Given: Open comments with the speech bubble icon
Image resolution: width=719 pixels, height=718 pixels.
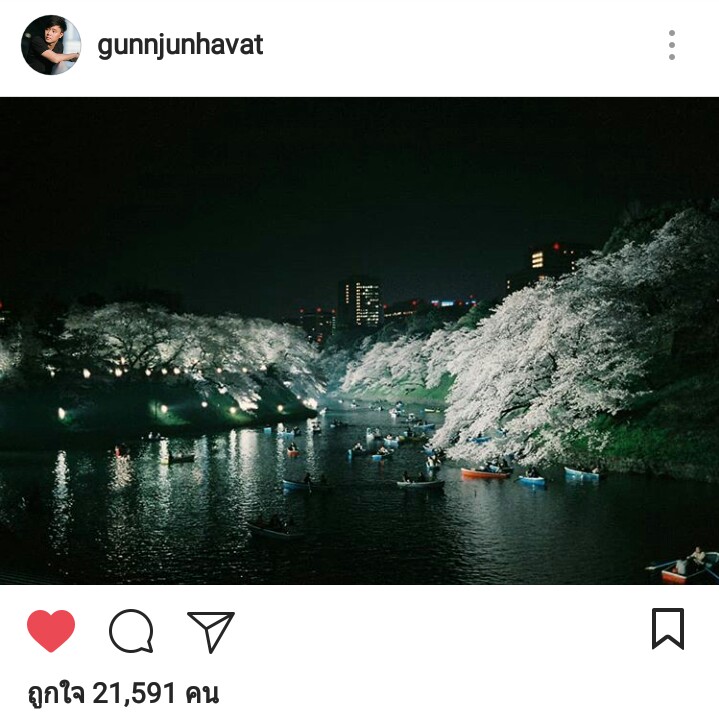Looking at the screenshot, I should tap(131, 631).
